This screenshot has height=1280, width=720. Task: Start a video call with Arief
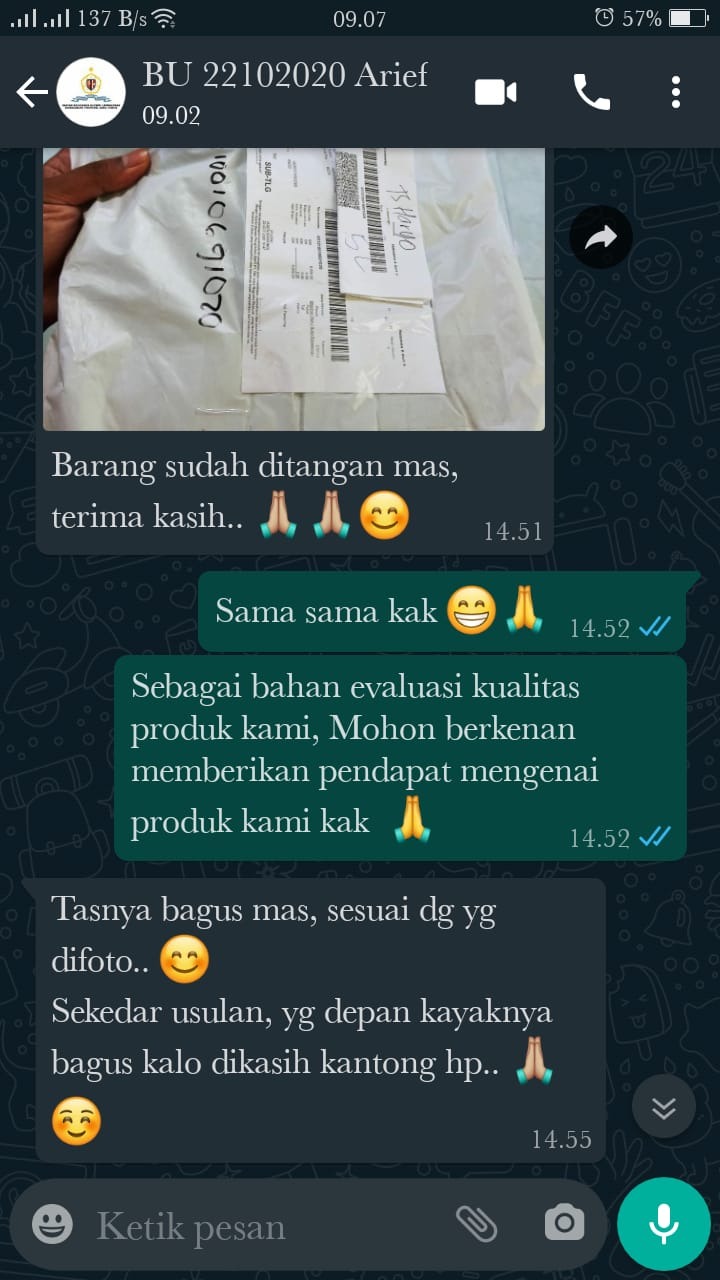495,93
